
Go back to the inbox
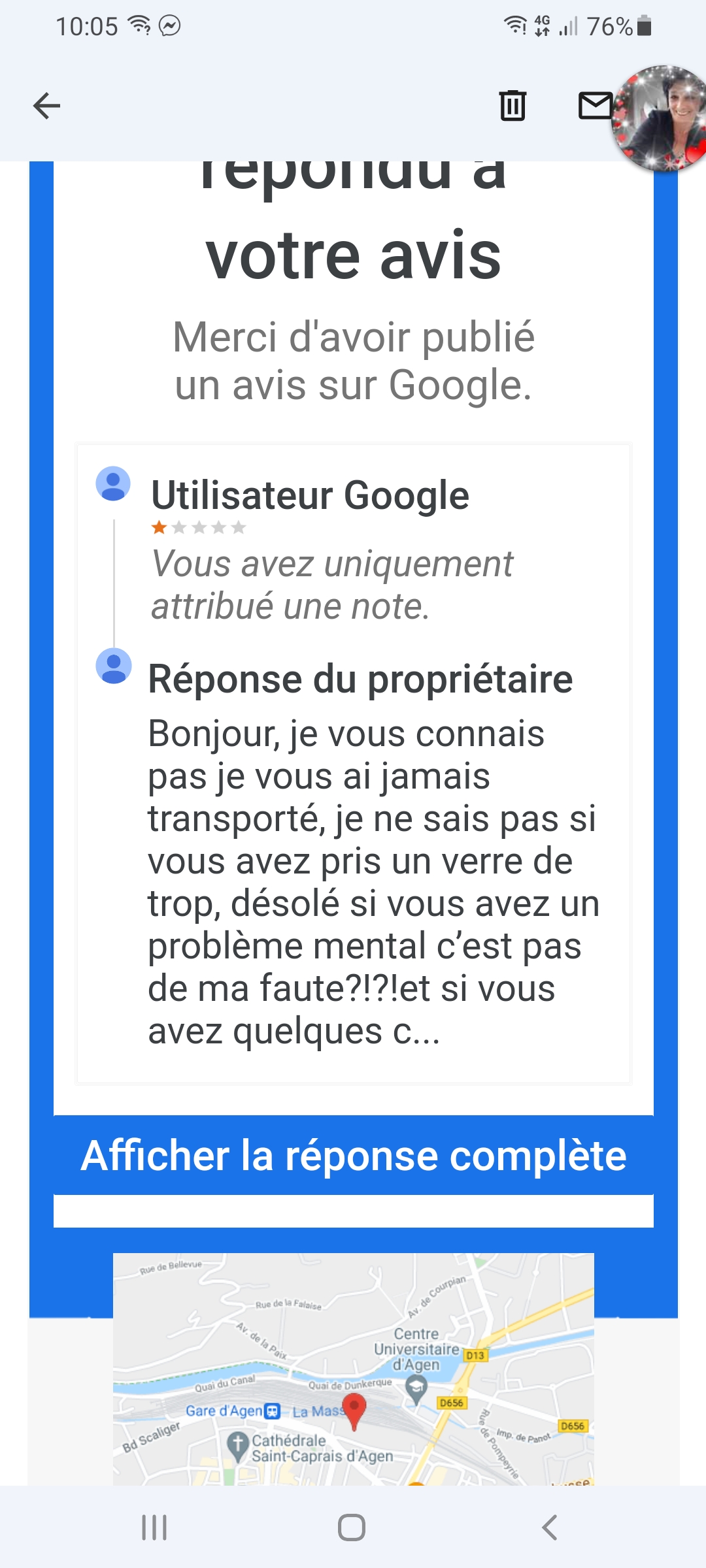coord(46,106)
